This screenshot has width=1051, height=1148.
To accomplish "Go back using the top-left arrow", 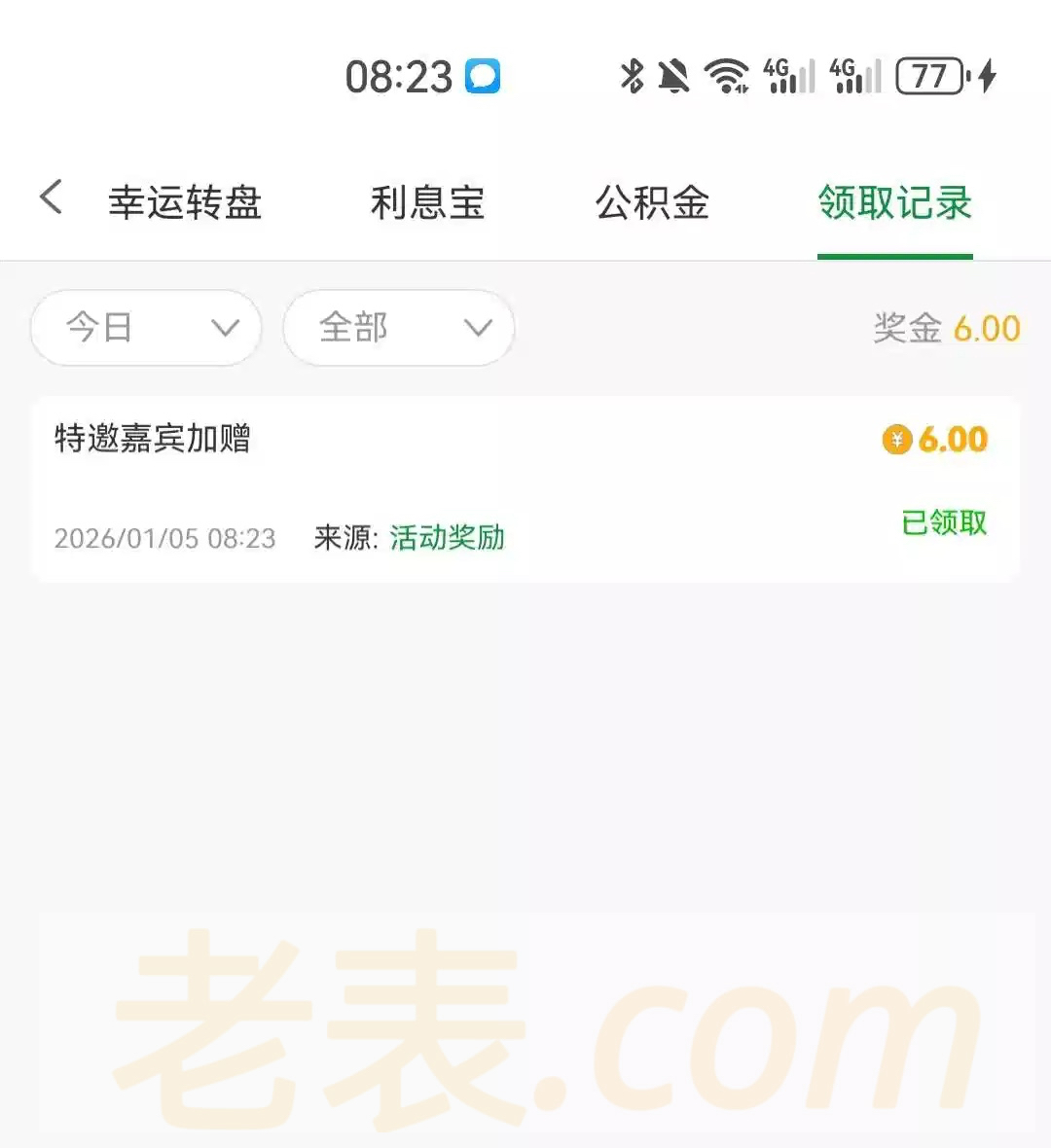I will tap(51, 197).
